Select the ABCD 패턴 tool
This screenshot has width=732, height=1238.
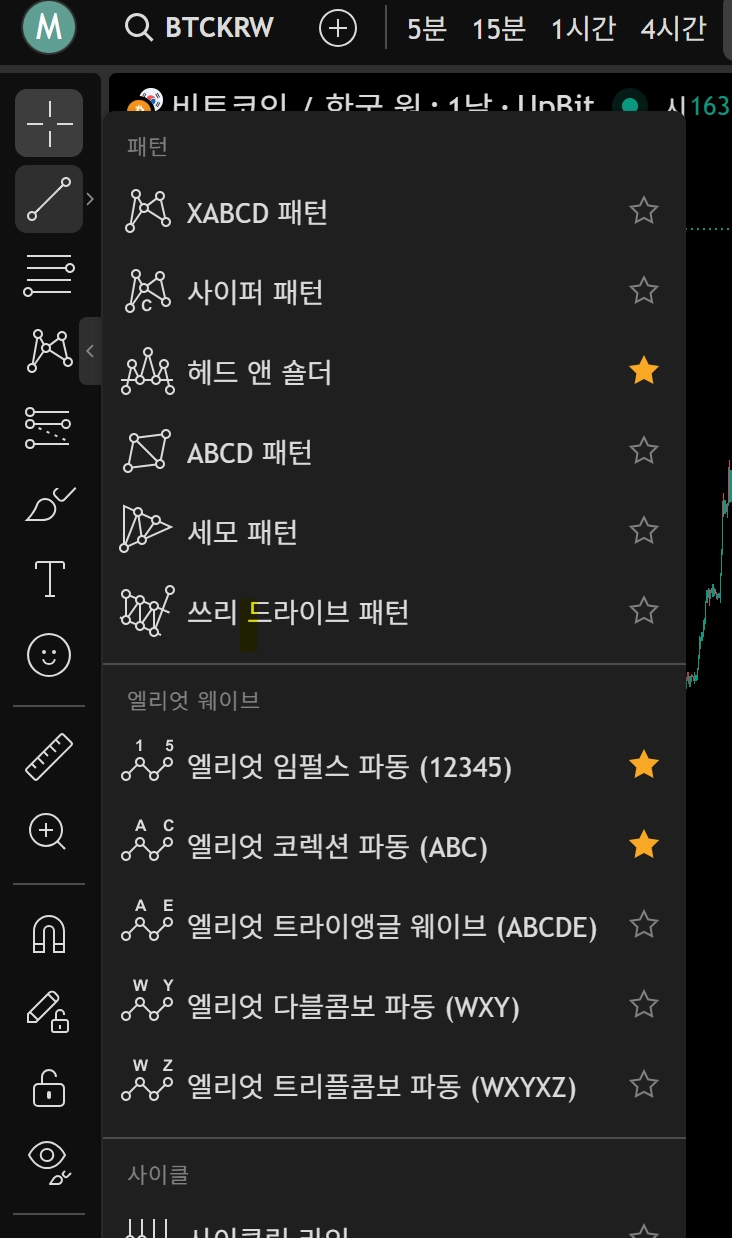coord(250,452)
